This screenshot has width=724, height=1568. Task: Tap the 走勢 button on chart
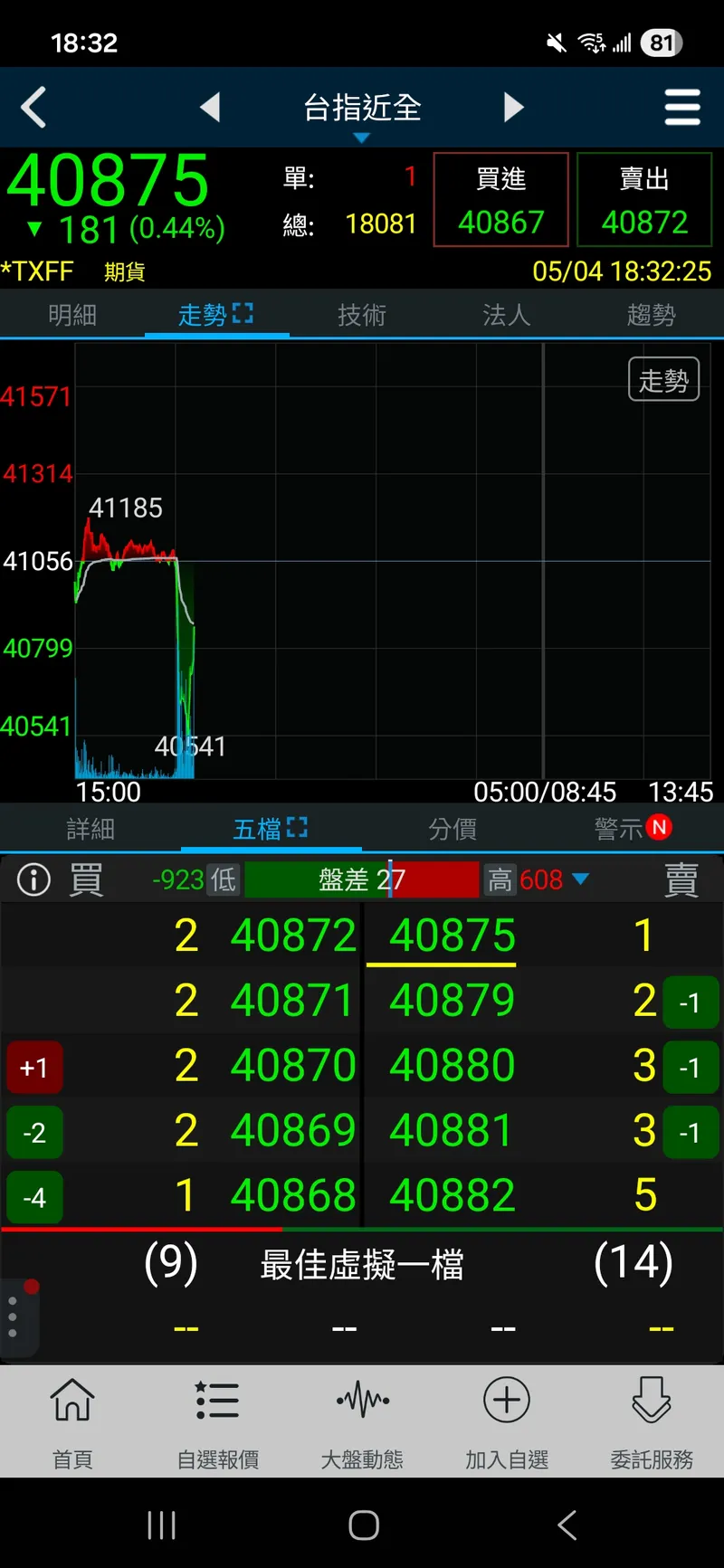coord(664,379)
